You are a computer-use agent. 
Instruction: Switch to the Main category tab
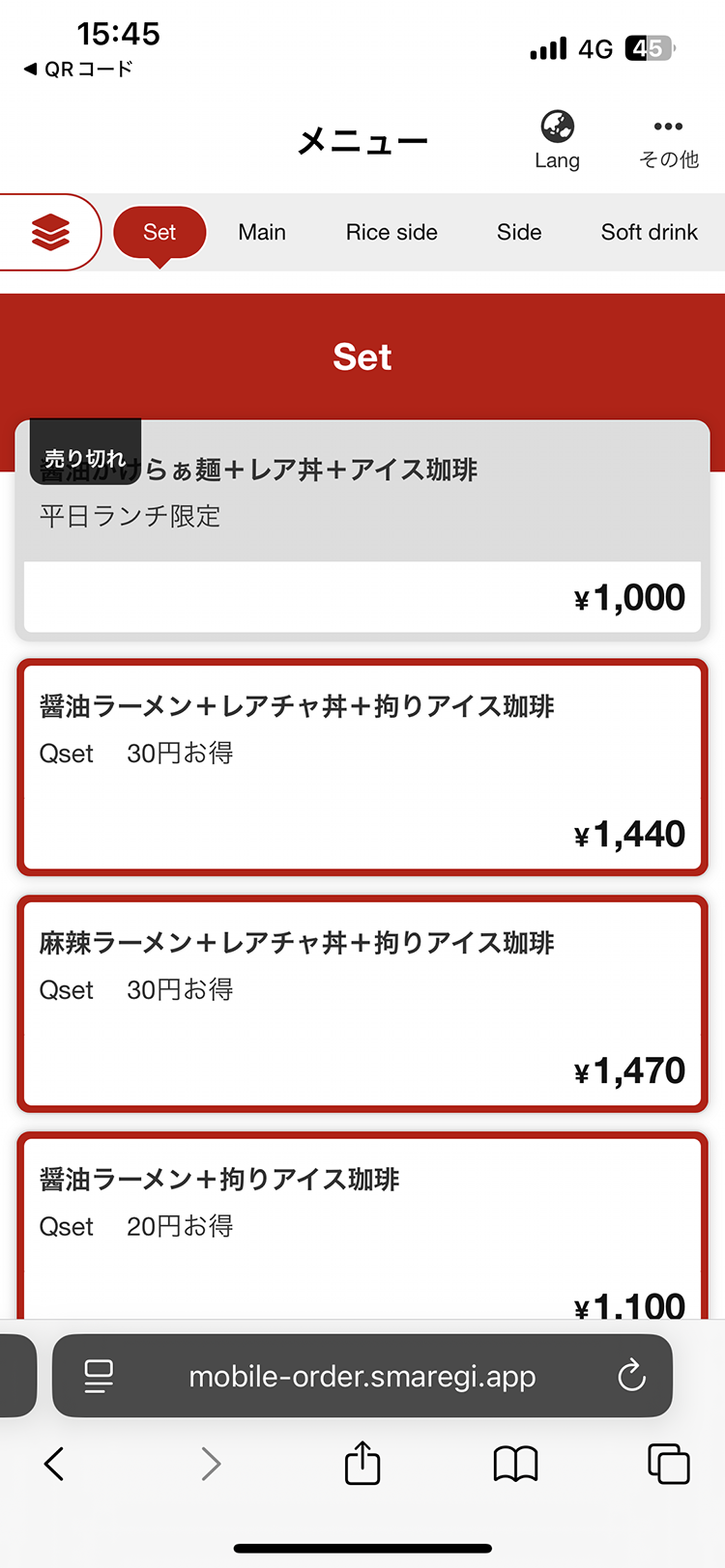click(262, 232)
